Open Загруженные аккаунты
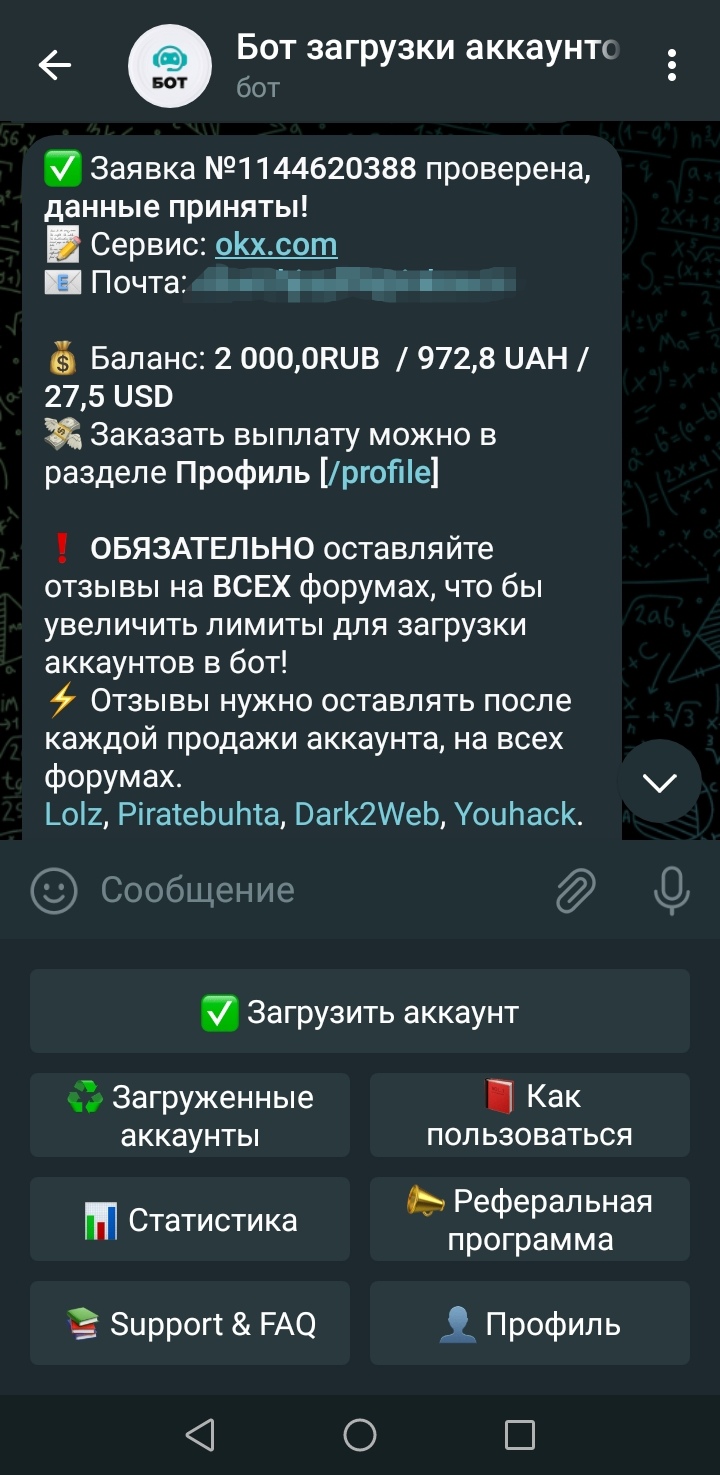 190,1116
